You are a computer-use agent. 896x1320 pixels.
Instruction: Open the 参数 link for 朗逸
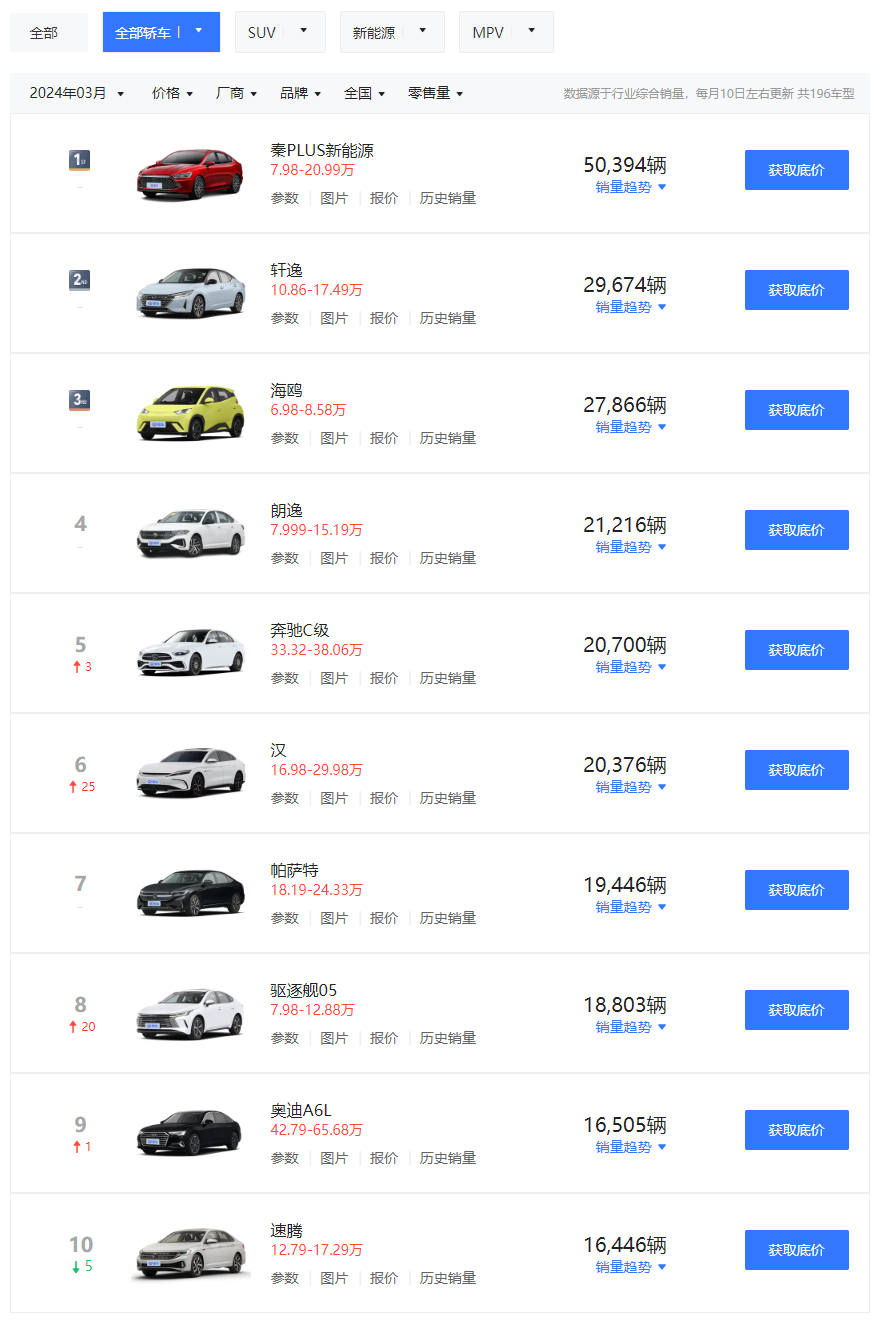284,558
